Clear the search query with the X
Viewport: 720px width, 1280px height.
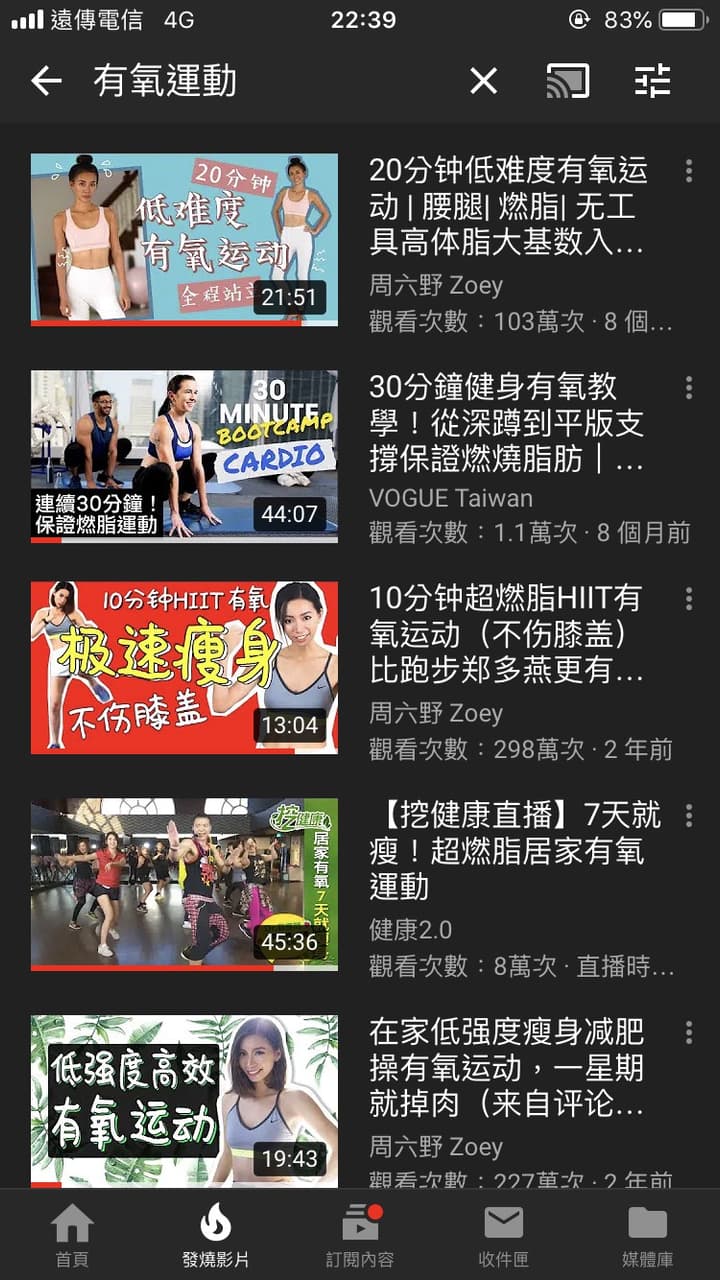coord(483,81)
